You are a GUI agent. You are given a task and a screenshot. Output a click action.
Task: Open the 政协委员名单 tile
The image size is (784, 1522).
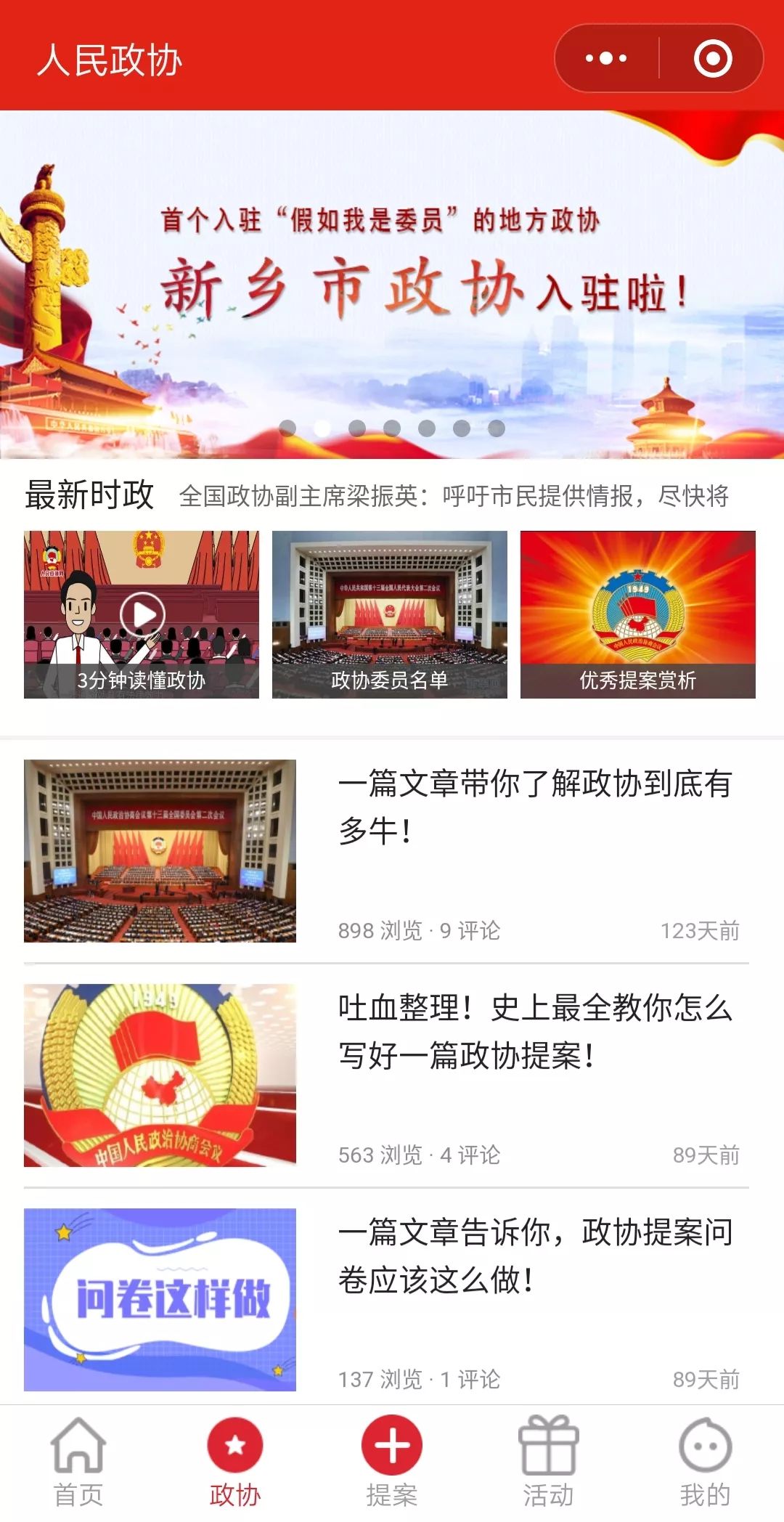(390, 614)
